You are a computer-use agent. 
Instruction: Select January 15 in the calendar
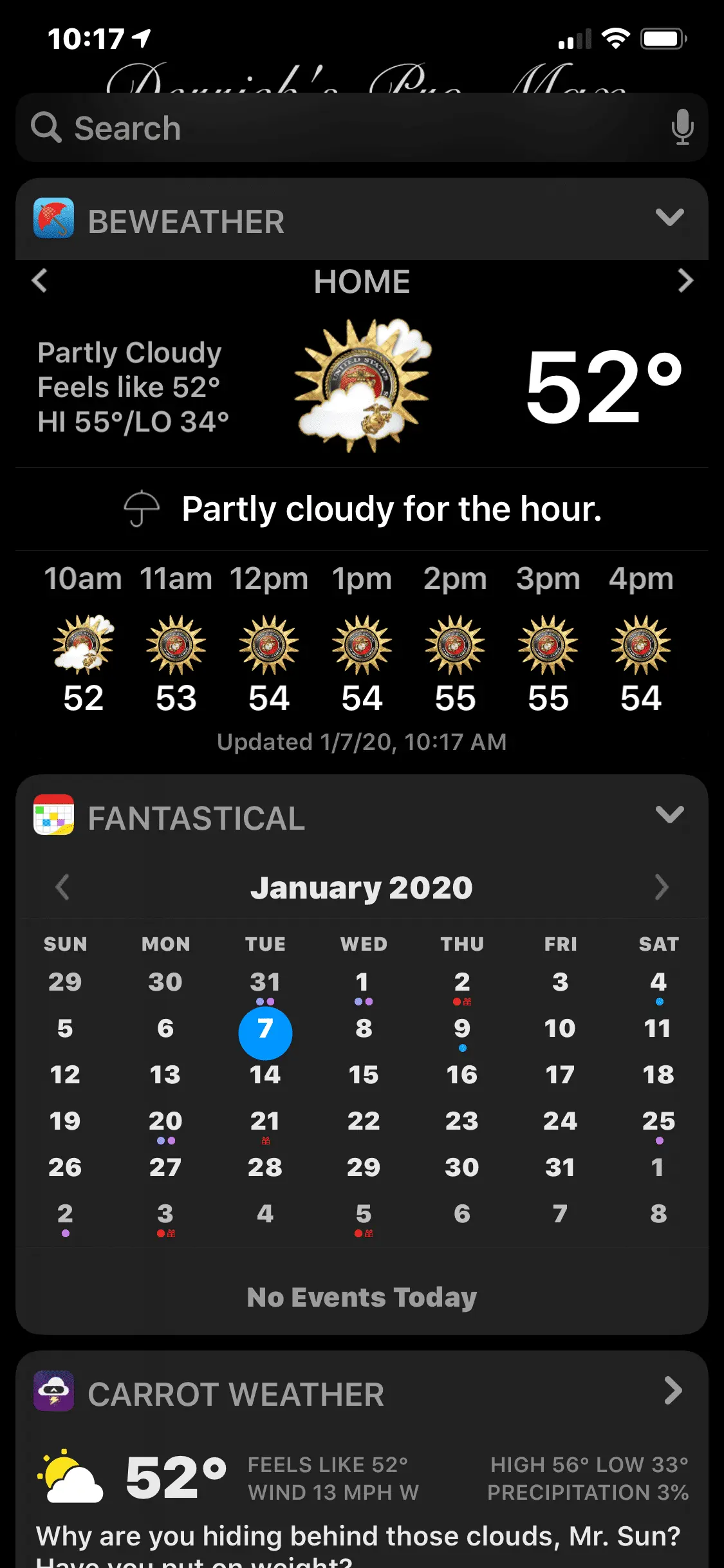tap(364, 1075)
